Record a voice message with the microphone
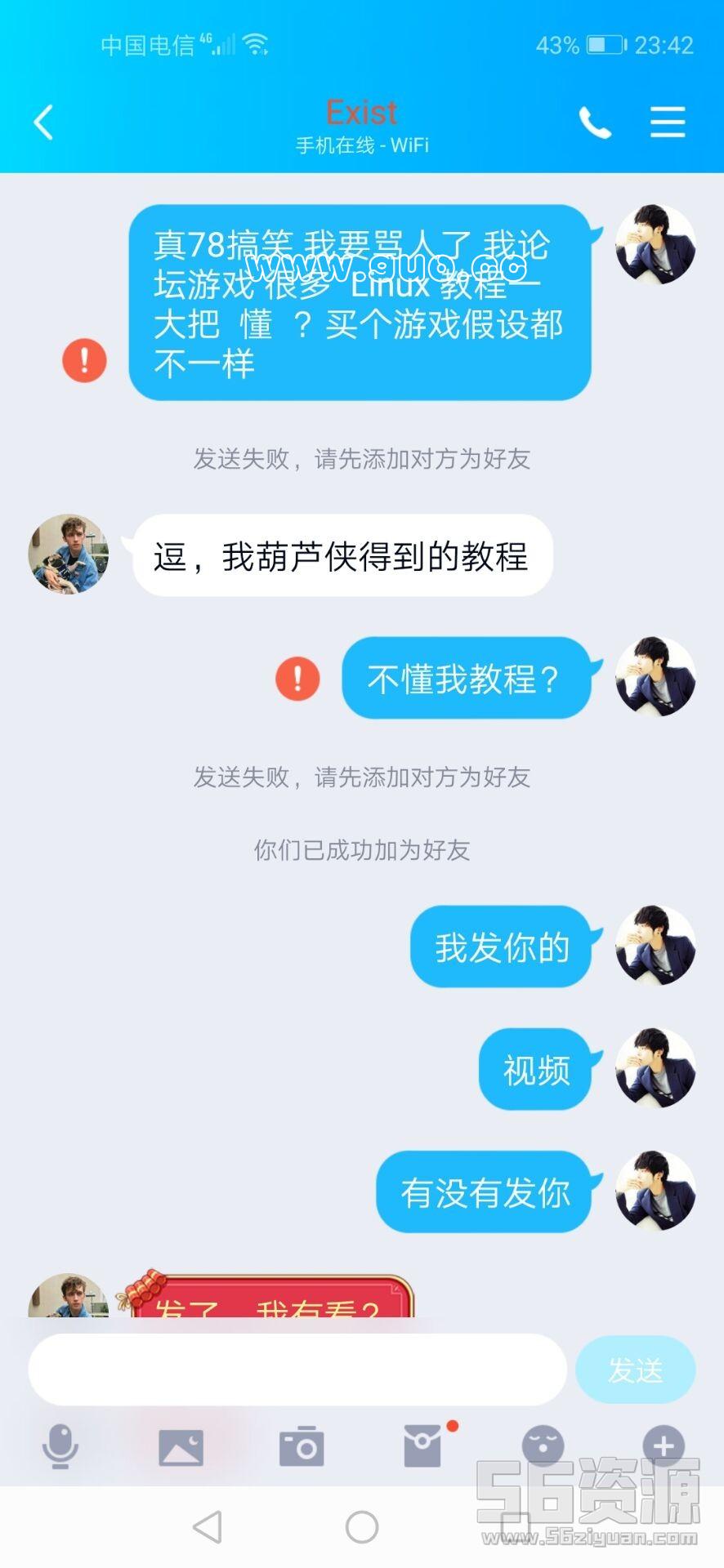The width and height of the screenshot is (724, 1568). [60, 1447]
